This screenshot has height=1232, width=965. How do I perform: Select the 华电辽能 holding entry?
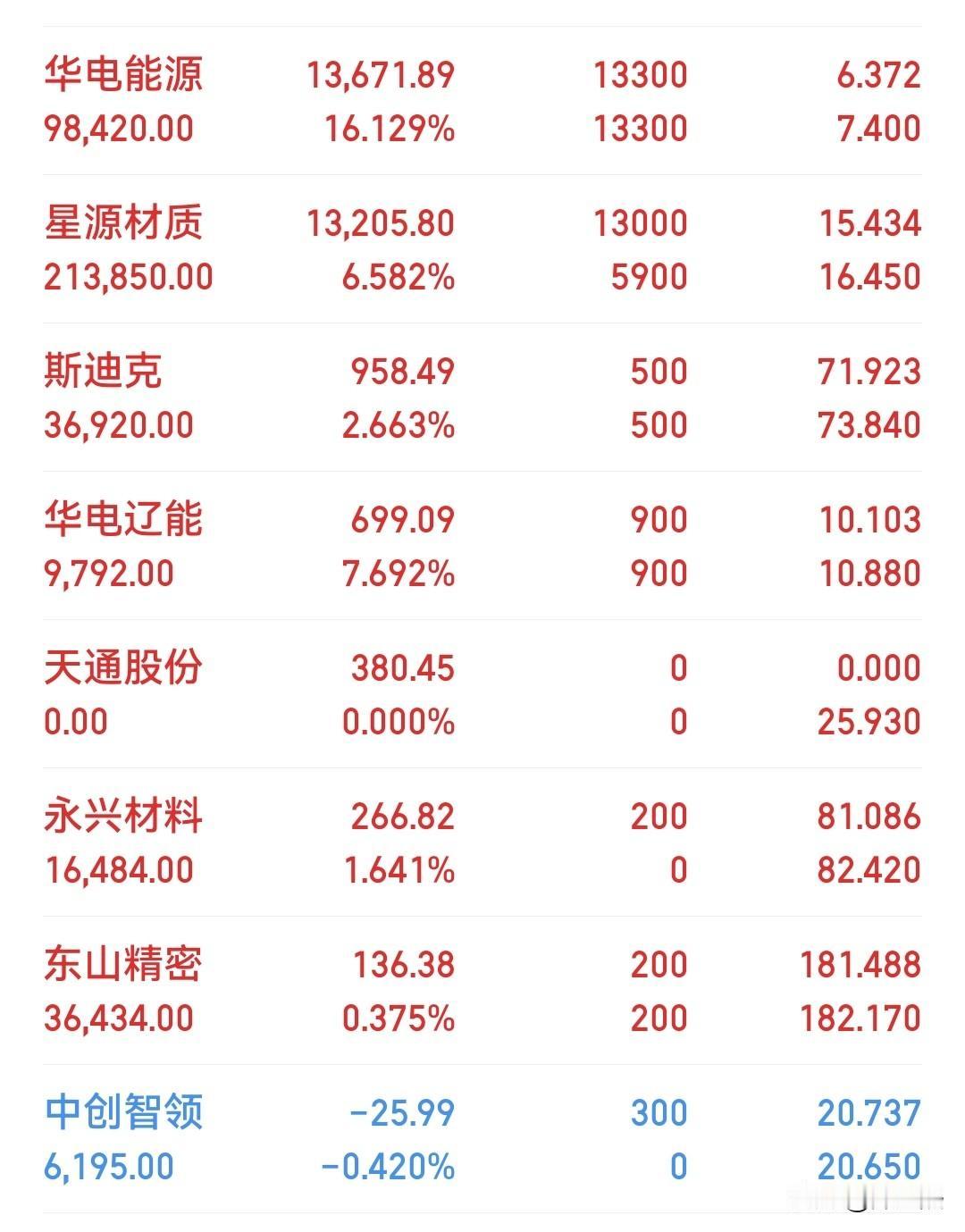pyautogui.click(x=123, y=519)
